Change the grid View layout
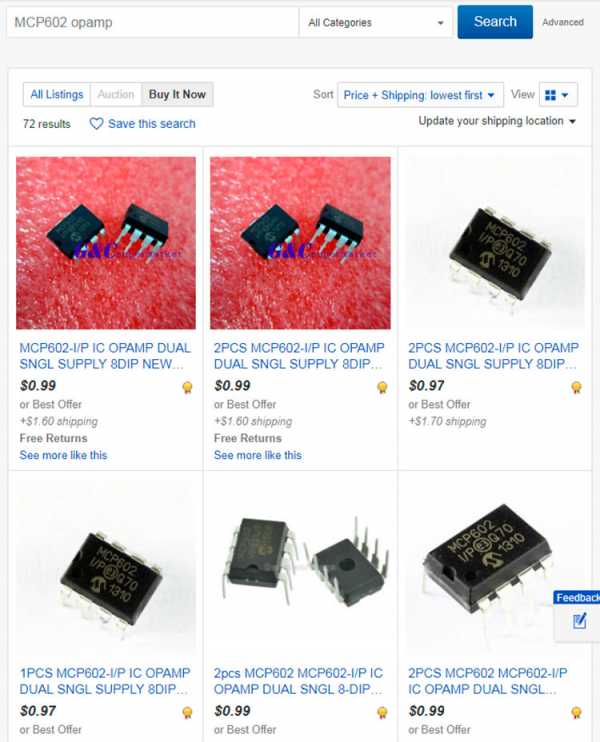 tap(558, 95)
